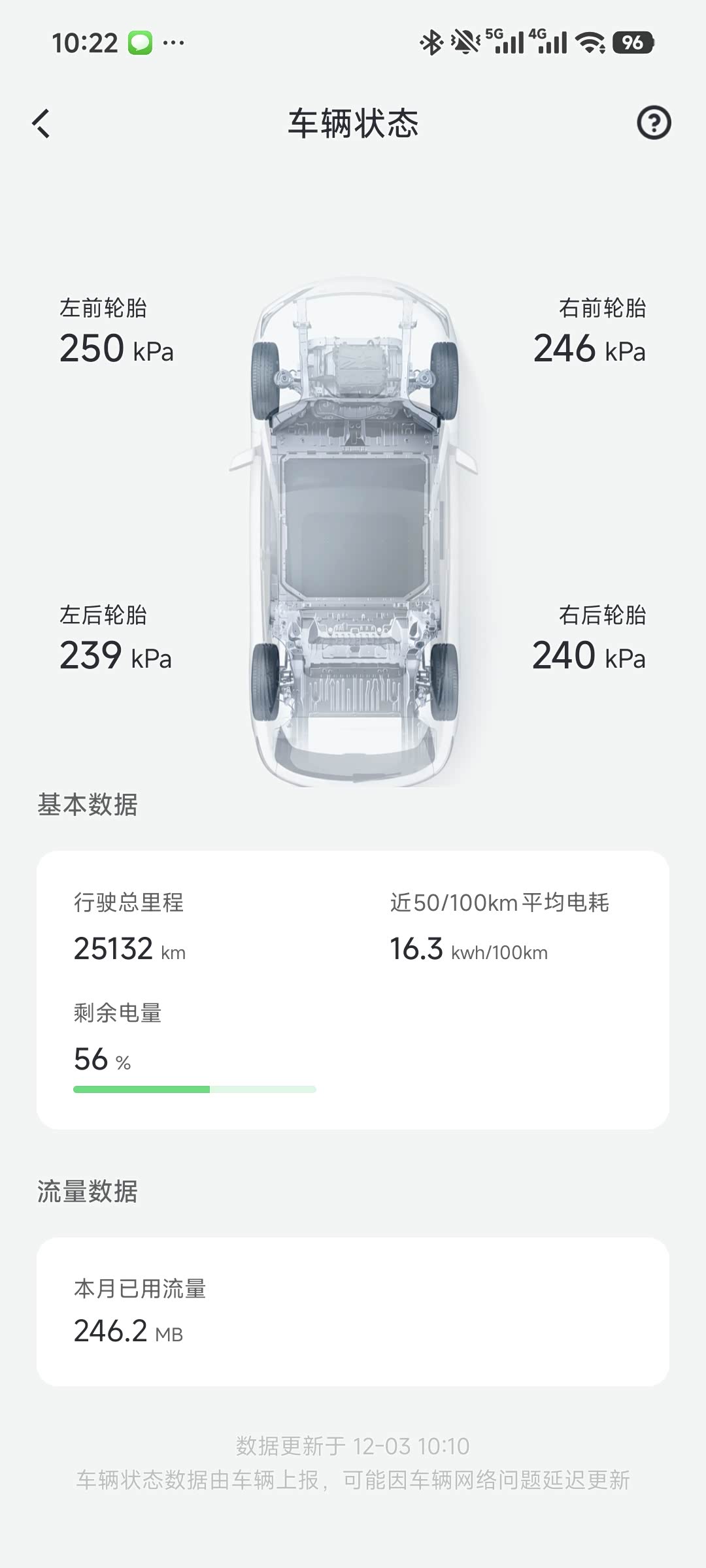
Task: Select the 车辆状态 title tab
Action: pos(353,122)
